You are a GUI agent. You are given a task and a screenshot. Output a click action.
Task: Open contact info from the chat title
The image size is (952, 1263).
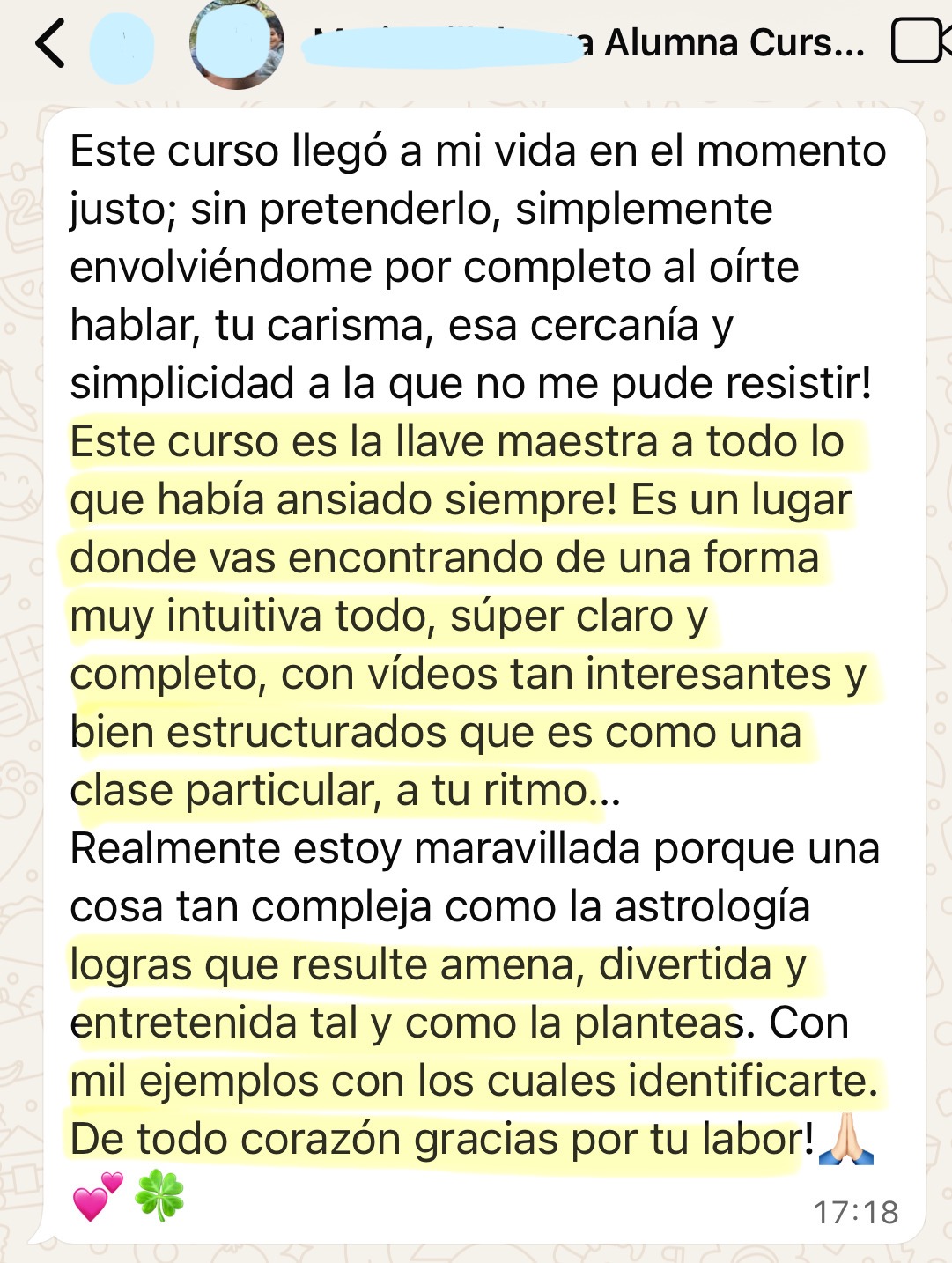tap(583, 42)
